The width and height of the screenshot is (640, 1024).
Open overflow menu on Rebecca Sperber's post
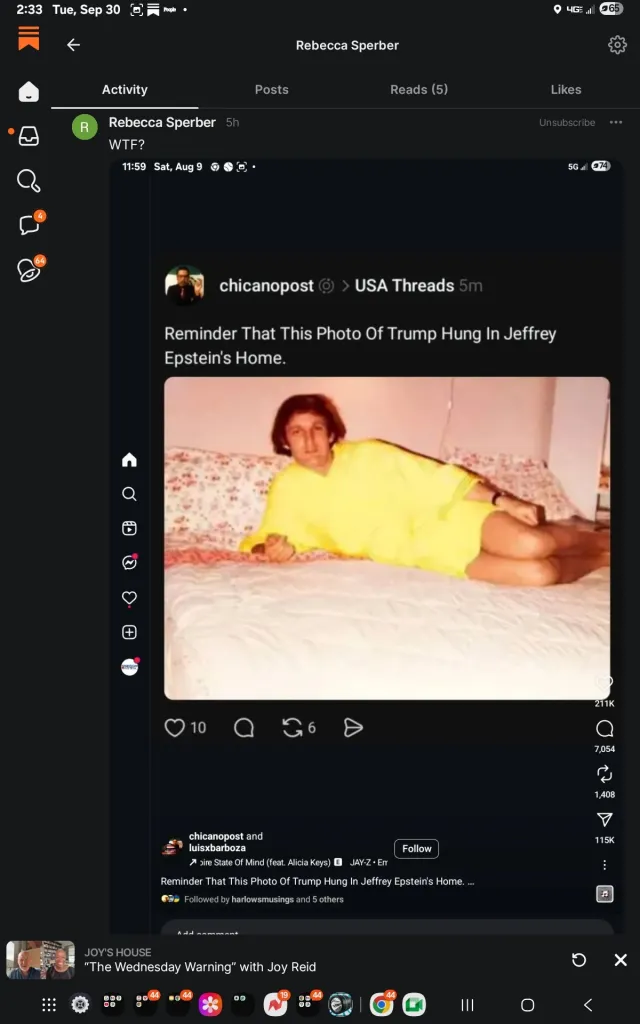coord(616,123)
